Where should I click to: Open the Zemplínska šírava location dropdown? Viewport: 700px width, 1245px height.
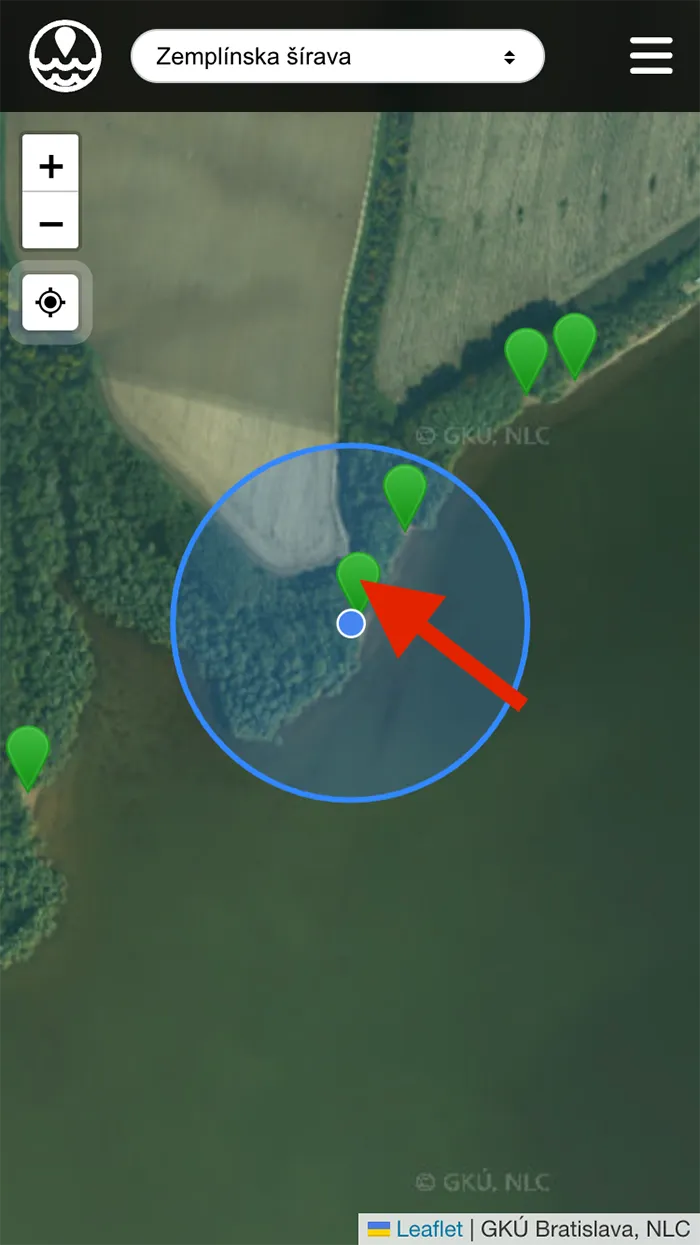coord(337,56)
